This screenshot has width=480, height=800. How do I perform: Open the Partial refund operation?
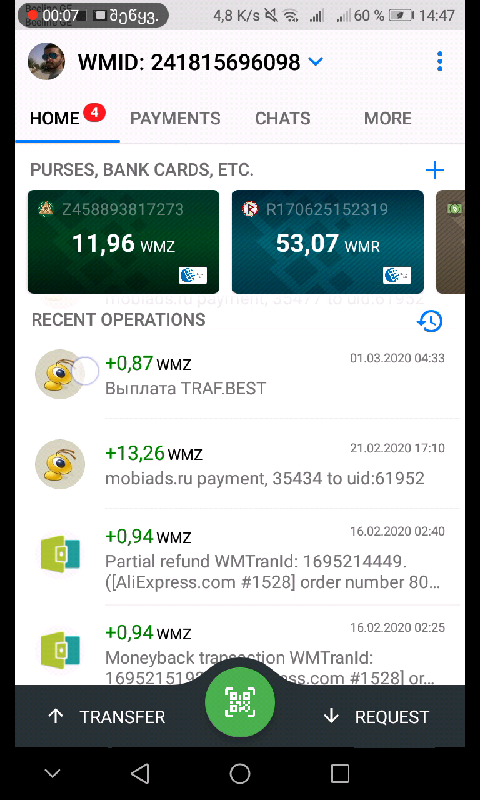coord(240,558)
